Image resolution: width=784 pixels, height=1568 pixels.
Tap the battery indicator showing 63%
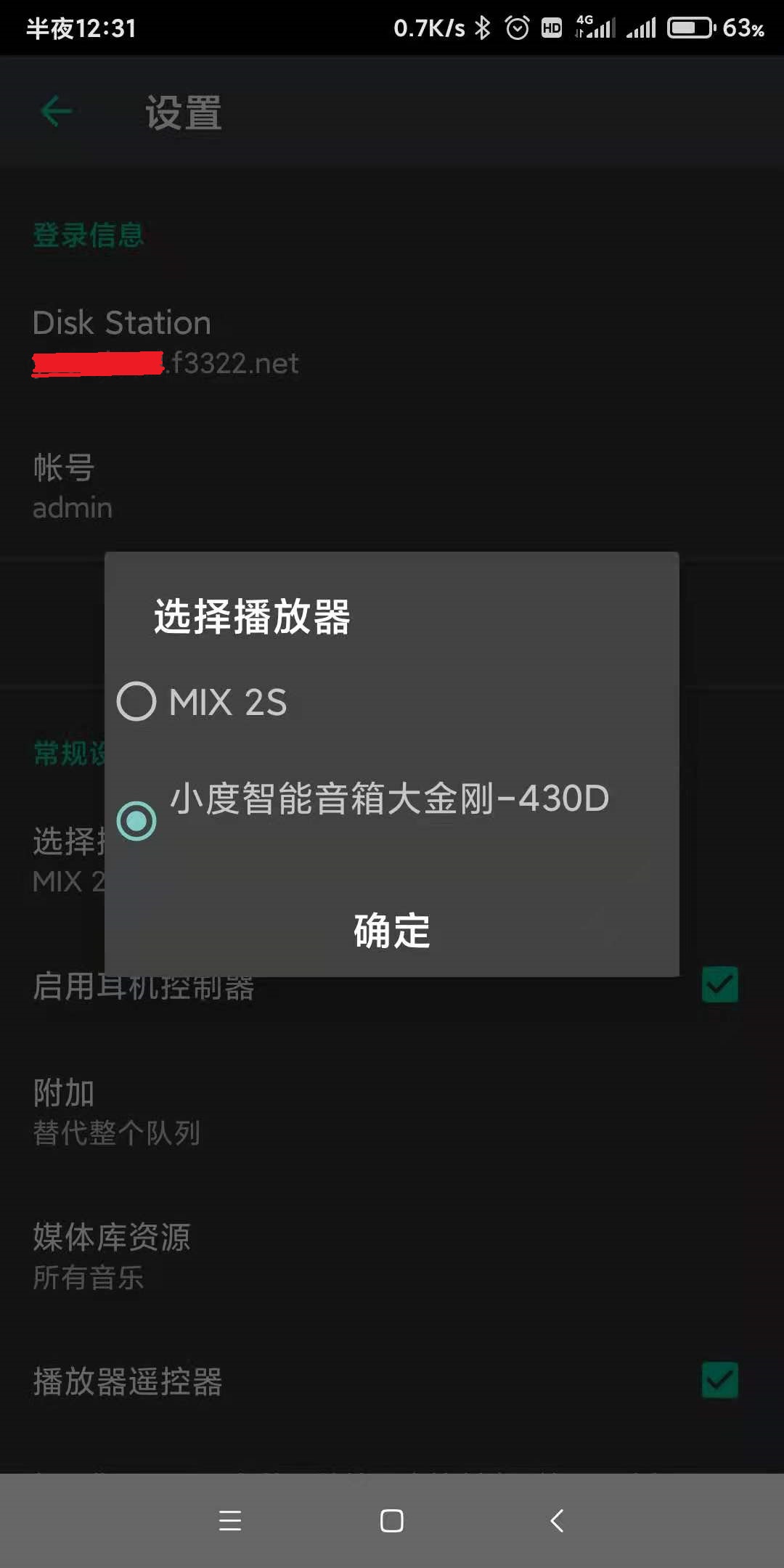(690, 27)
